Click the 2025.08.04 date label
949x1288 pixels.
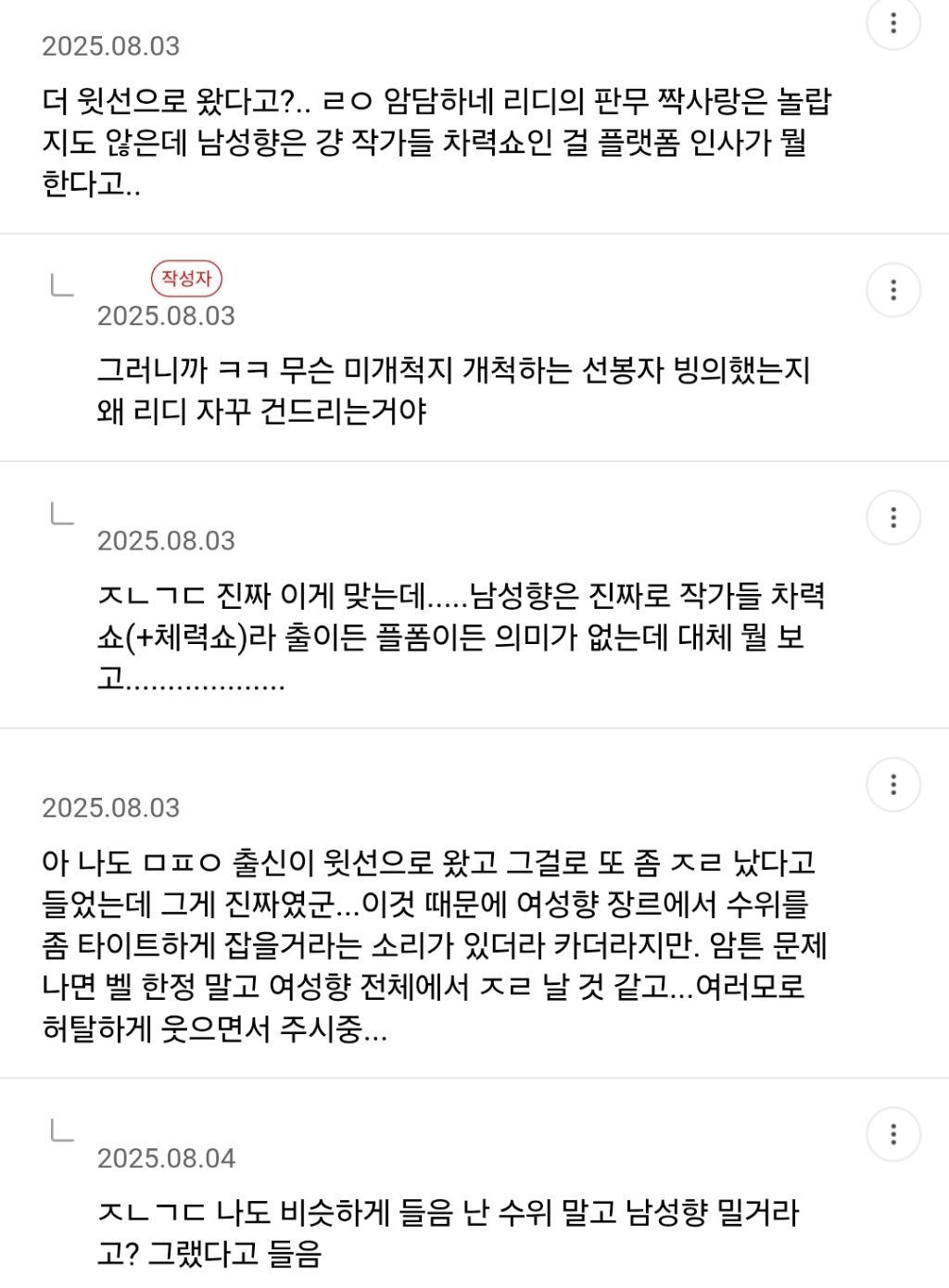167,1157
